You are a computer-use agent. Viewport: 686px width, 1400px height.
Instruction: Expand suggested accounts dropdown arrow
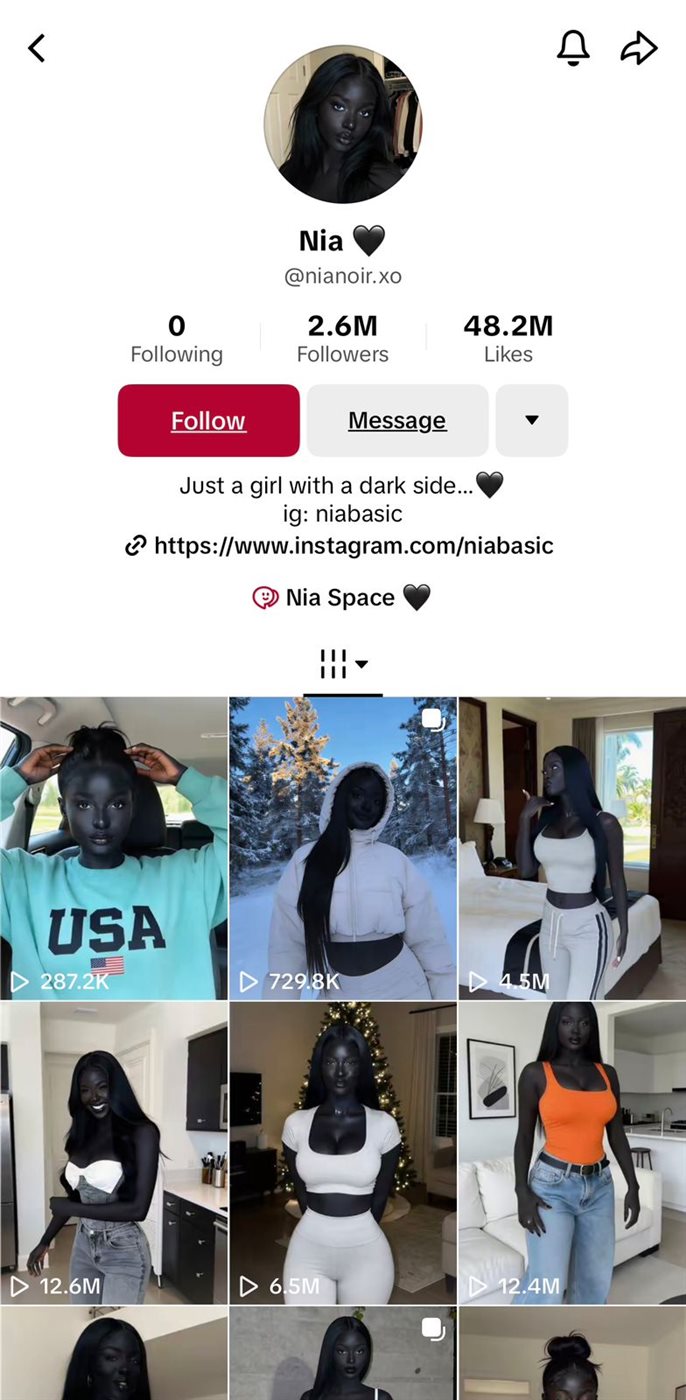pyautogui.click(x=532, y=421)
